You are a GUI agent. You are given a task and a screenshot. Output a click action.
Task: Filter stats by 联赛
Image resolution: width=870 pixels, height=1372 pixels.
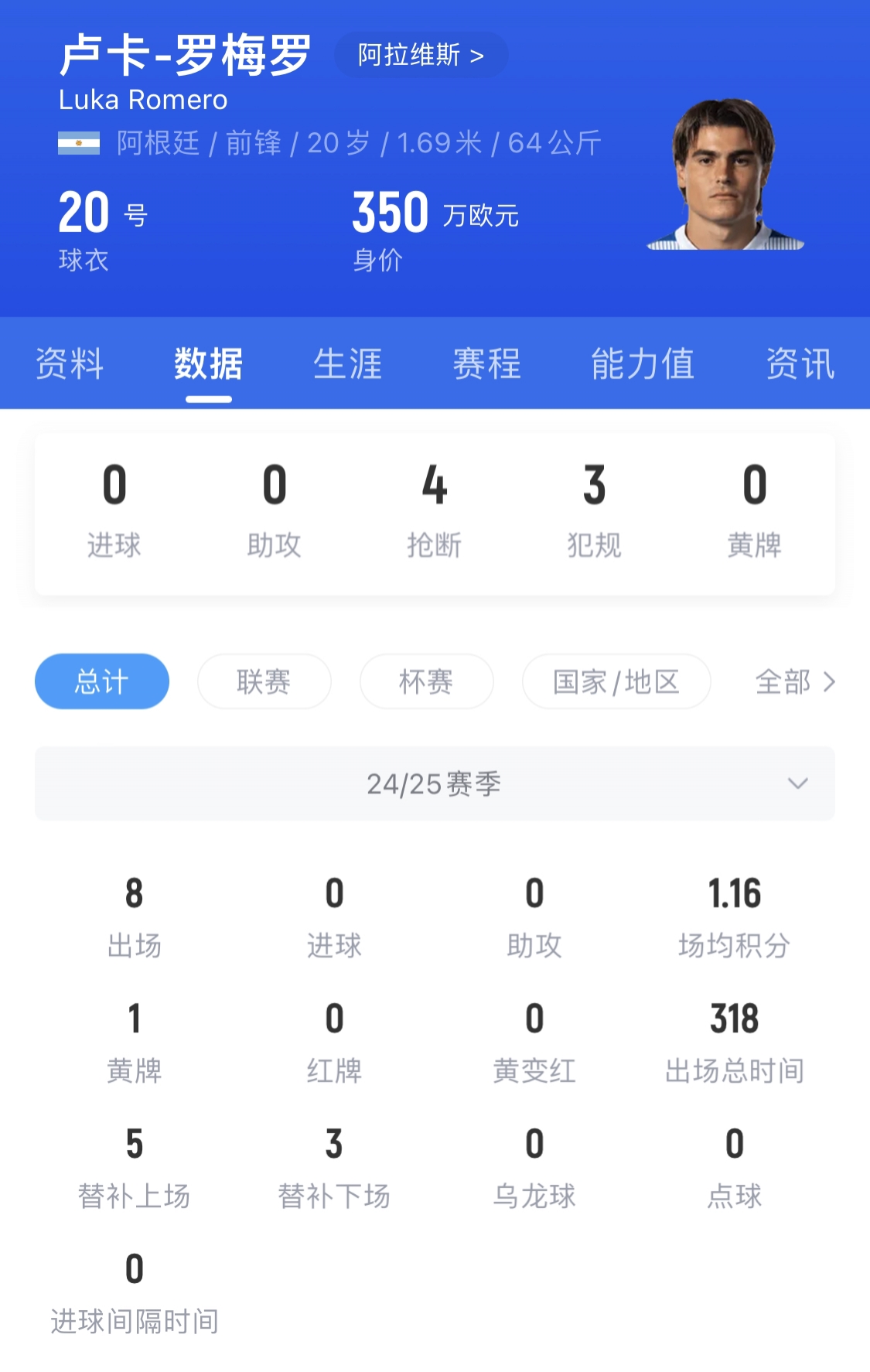click(264, 681)
